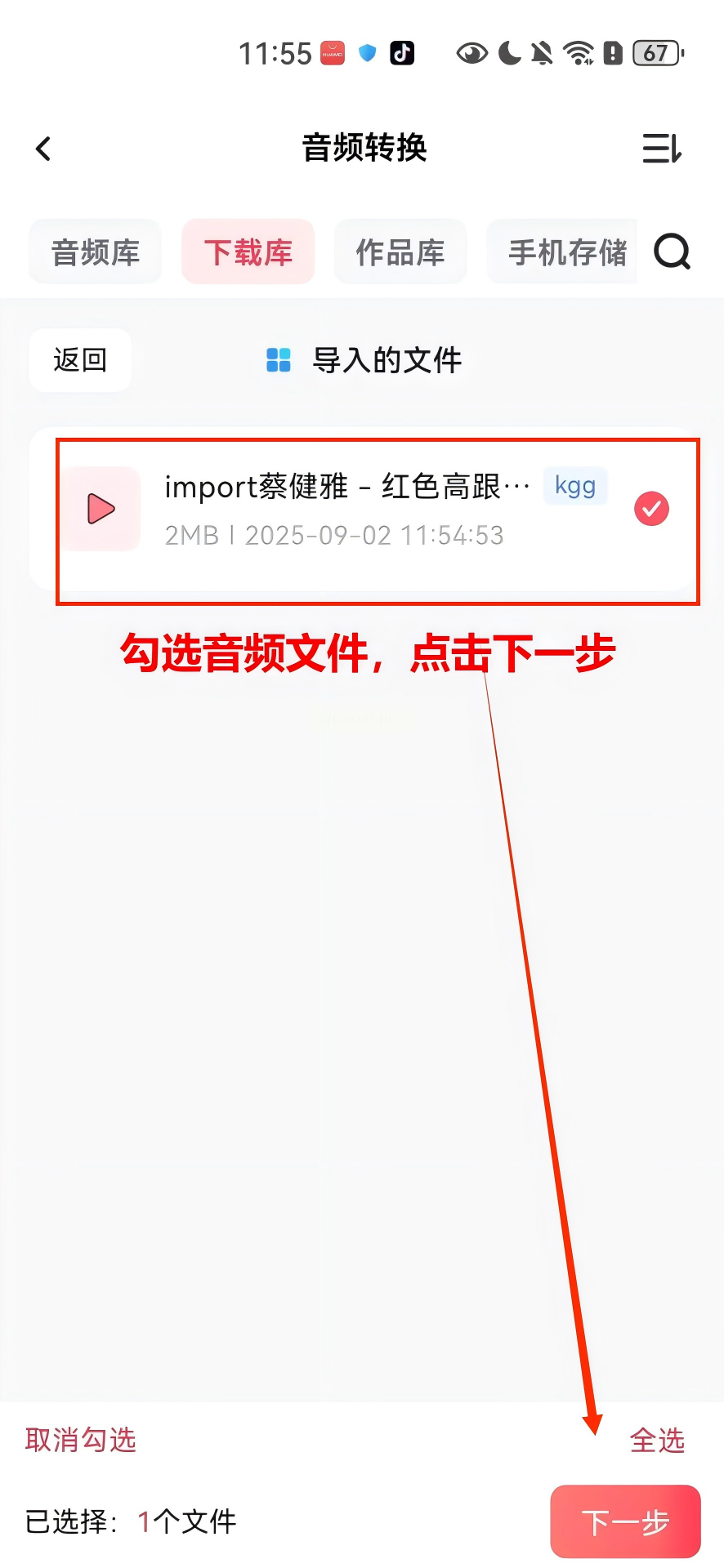Select the 下载库 tab
This screenshot has height=1568, width=724.
(x=248, y=252)
